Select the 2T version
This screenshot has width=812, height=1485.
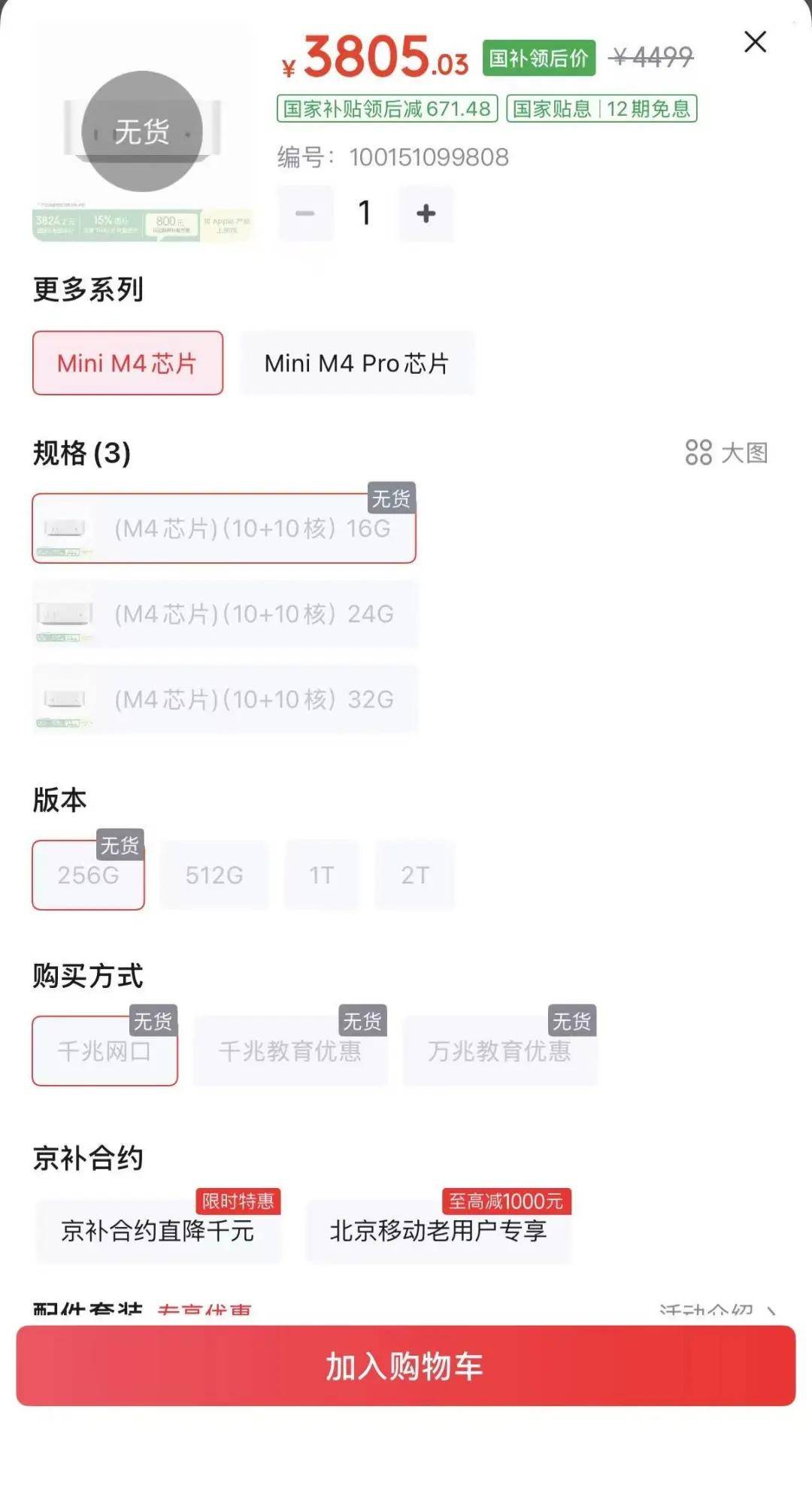click(x=415, y=875)
